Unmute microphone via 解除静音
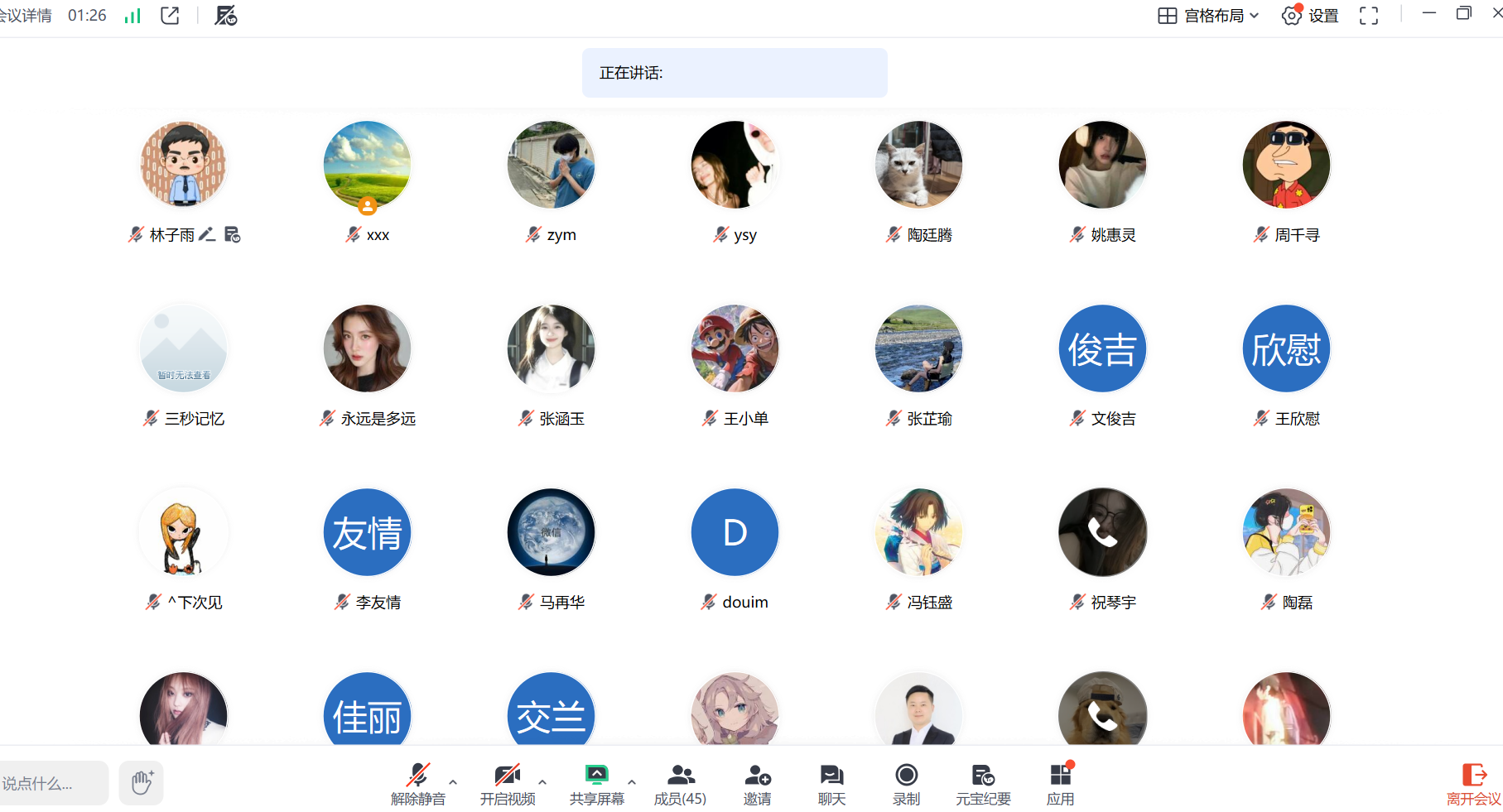The height and width of the screenshot is (812, 1503). tap(418, 784)
